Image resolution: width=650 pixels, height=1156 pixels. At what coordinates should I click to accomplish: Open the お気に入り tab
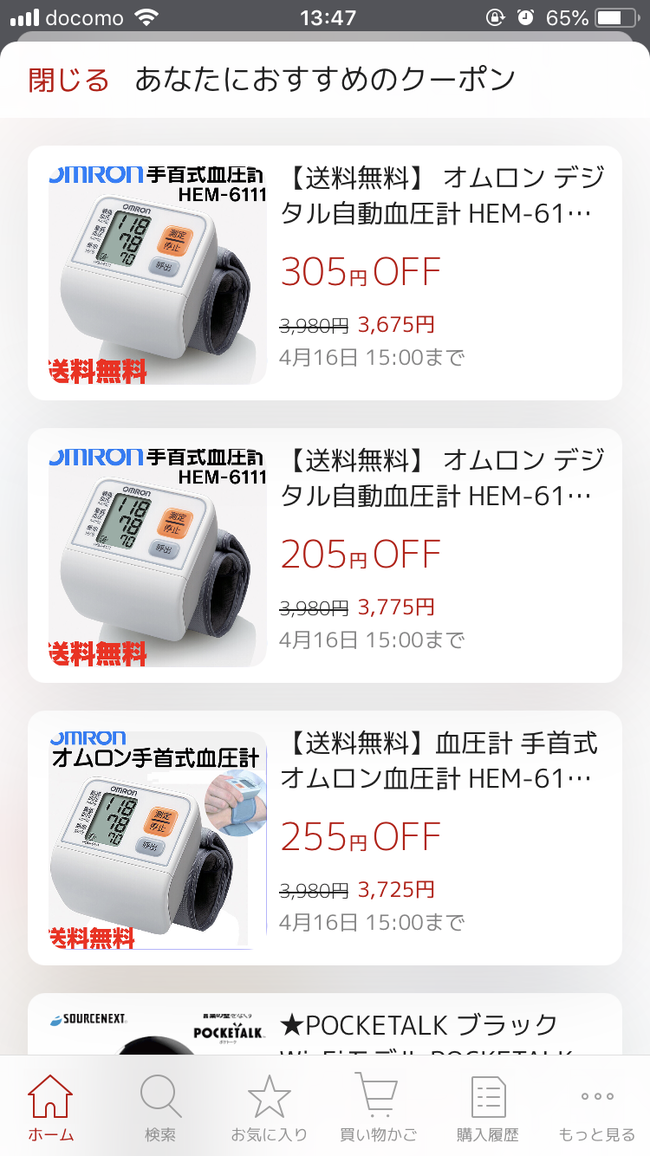[x=269, y=1107]
